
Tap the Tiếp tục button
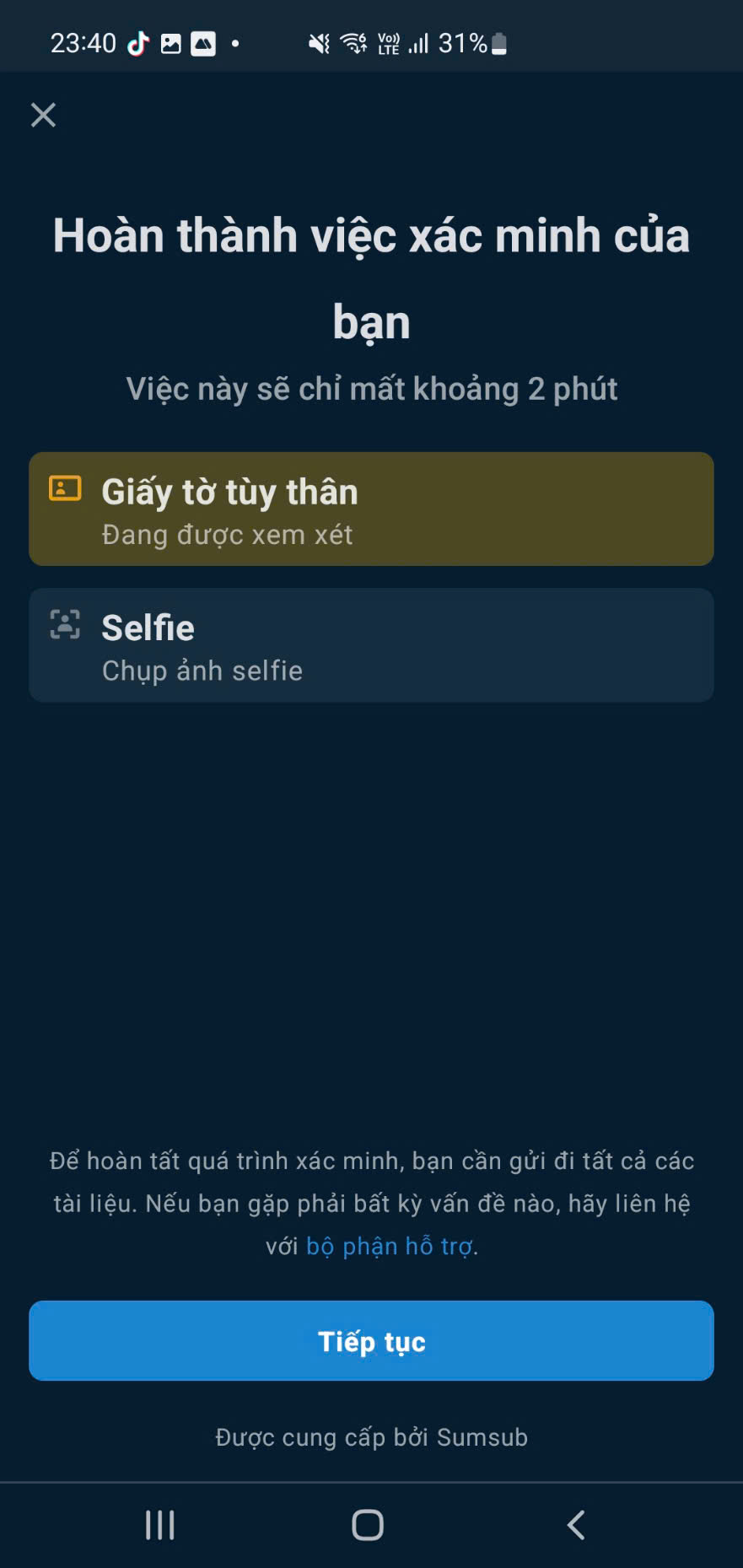pos(371,1340)
